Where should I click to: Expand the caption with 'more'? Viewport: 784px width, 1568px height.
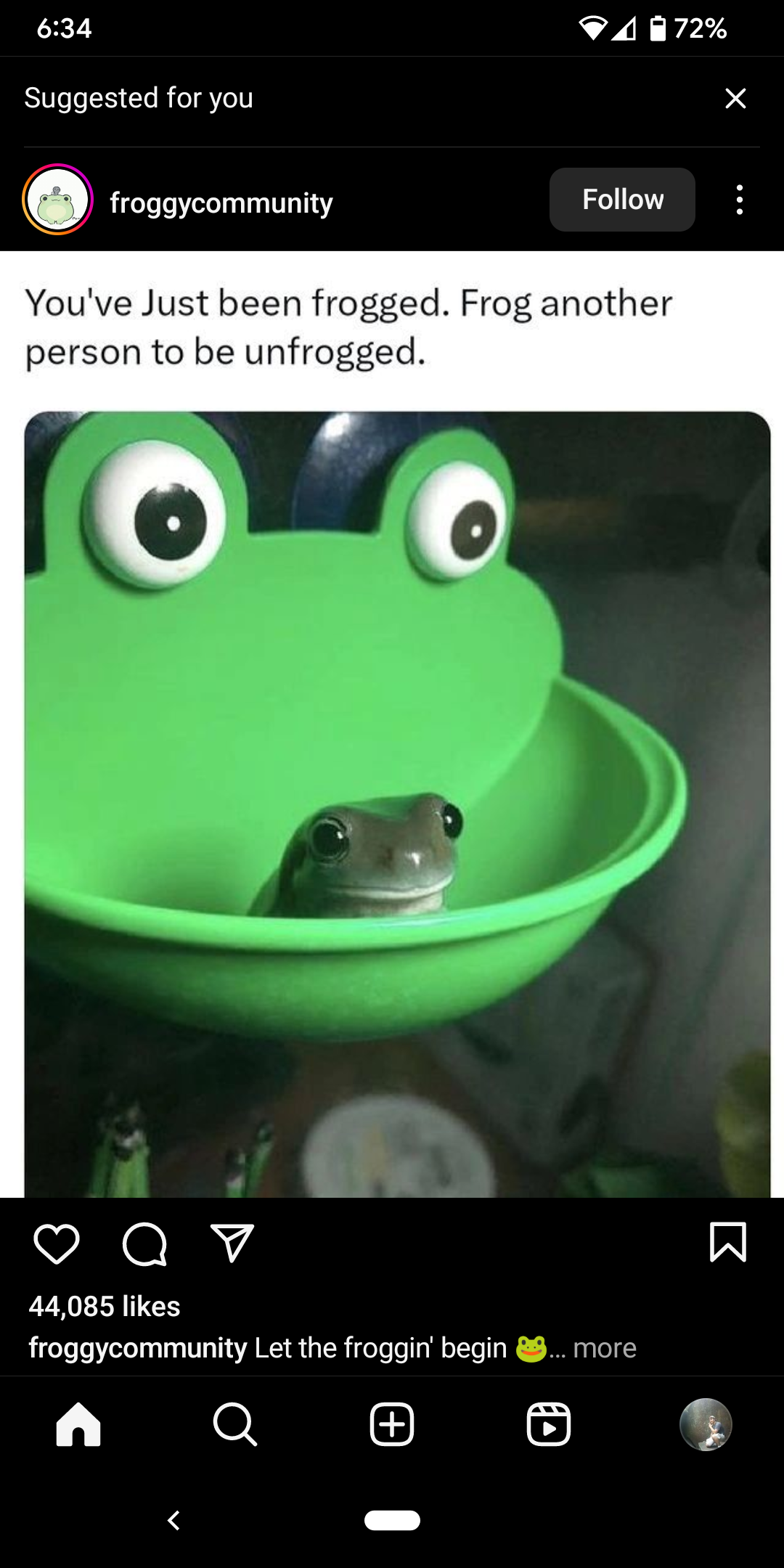pos(605,1348)
